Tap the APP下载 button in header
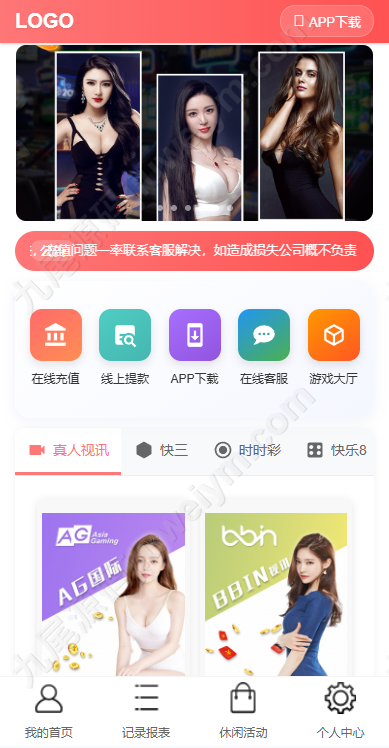The width and height of the screenshot is (389, 748). point(326,21)
